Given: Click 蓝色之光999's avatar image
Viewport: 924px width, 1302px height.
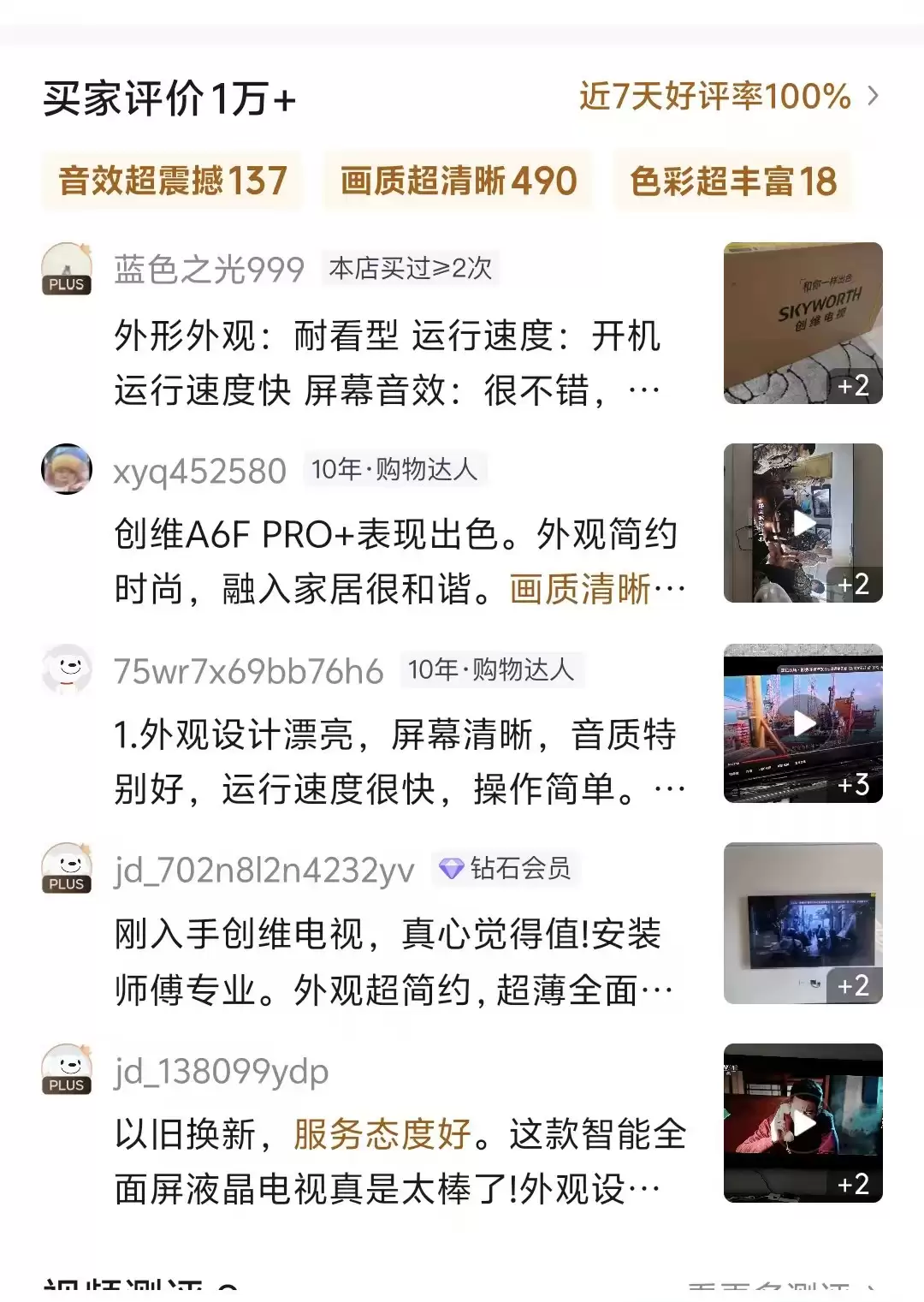Looking at the screenshot, I should point(66,264).
